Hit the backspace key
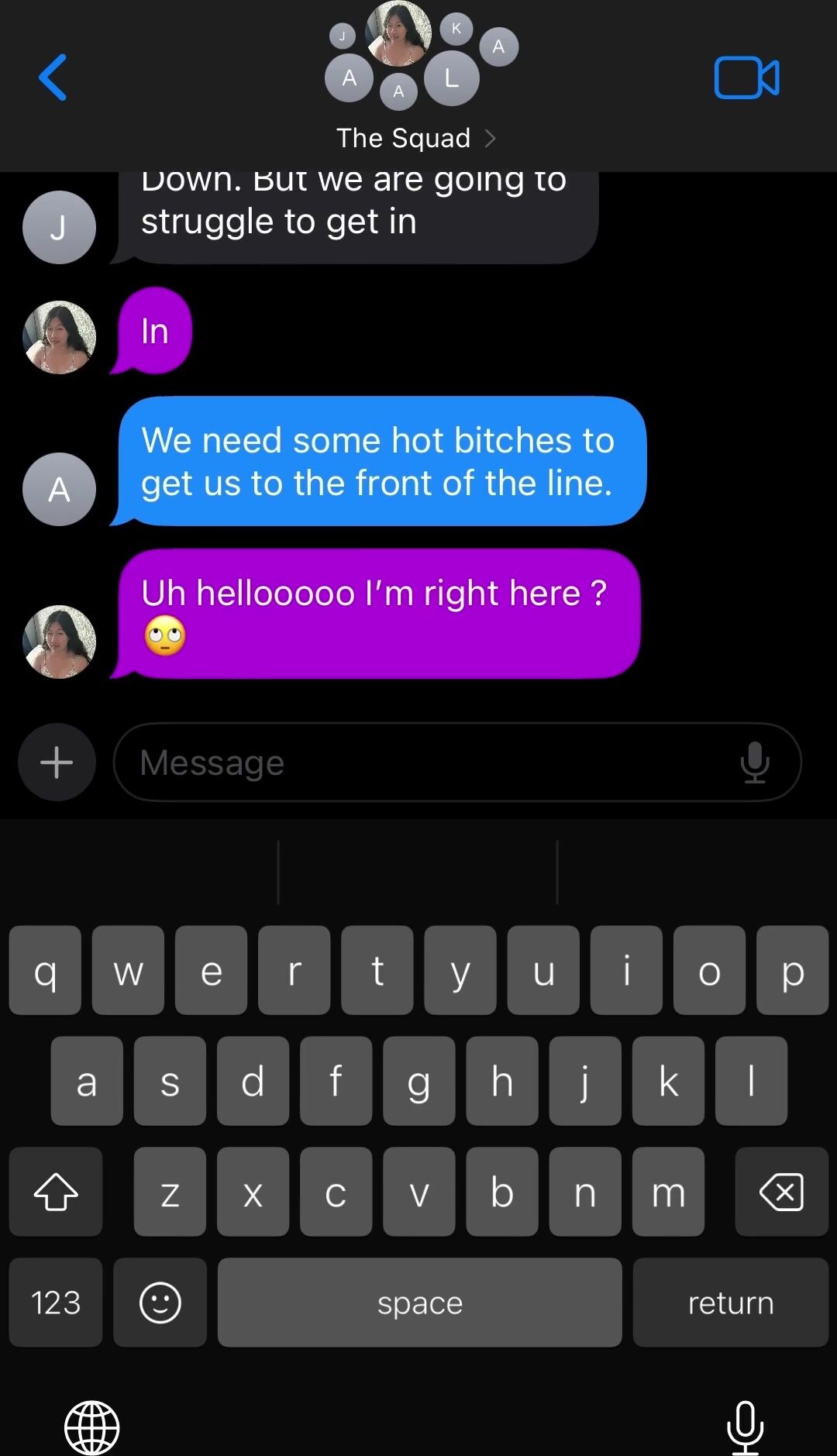The image size is (837, 1456). [781, 1192]
